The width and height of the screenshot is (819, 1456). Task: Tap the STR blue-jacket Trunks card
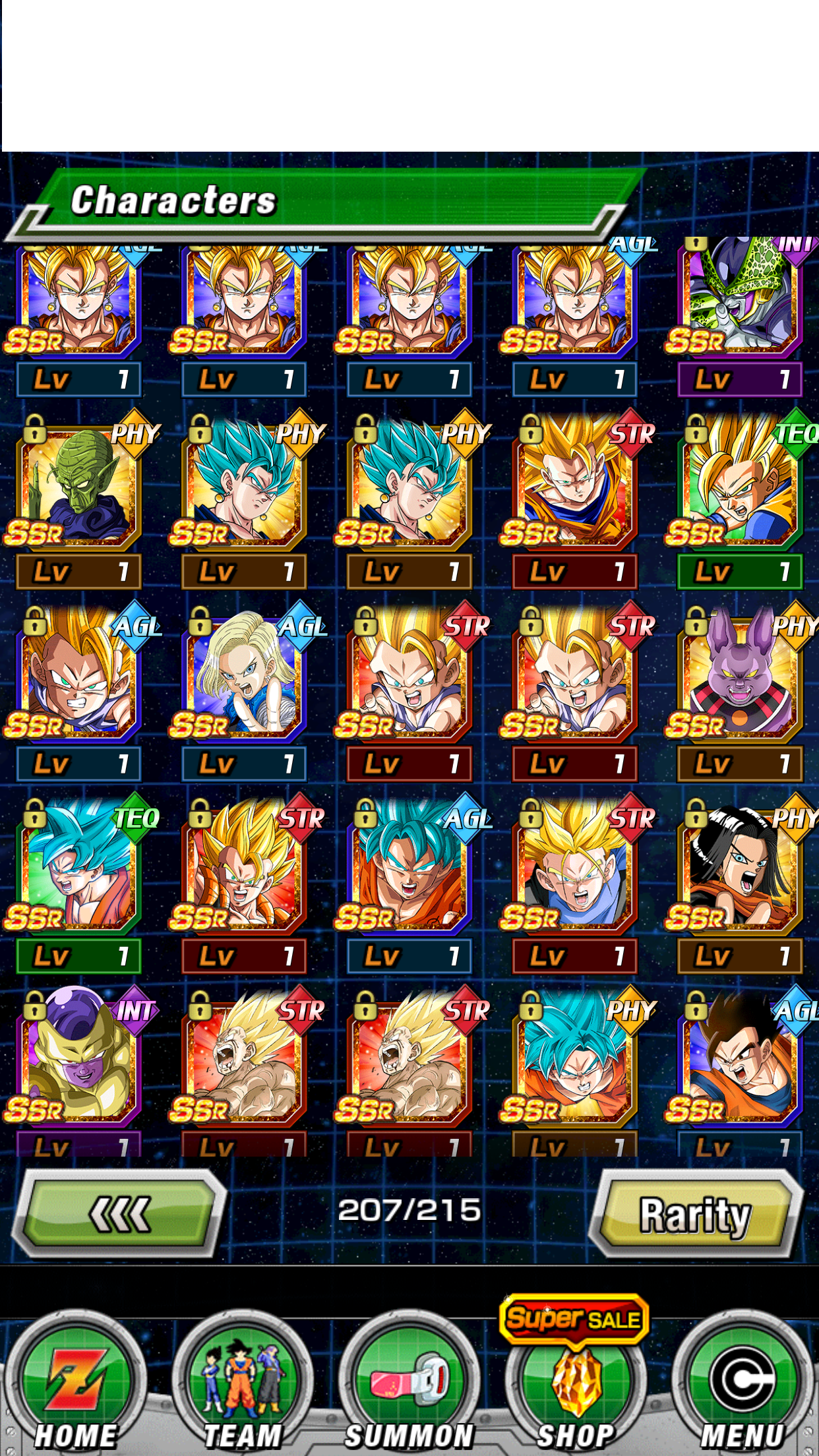575,885
